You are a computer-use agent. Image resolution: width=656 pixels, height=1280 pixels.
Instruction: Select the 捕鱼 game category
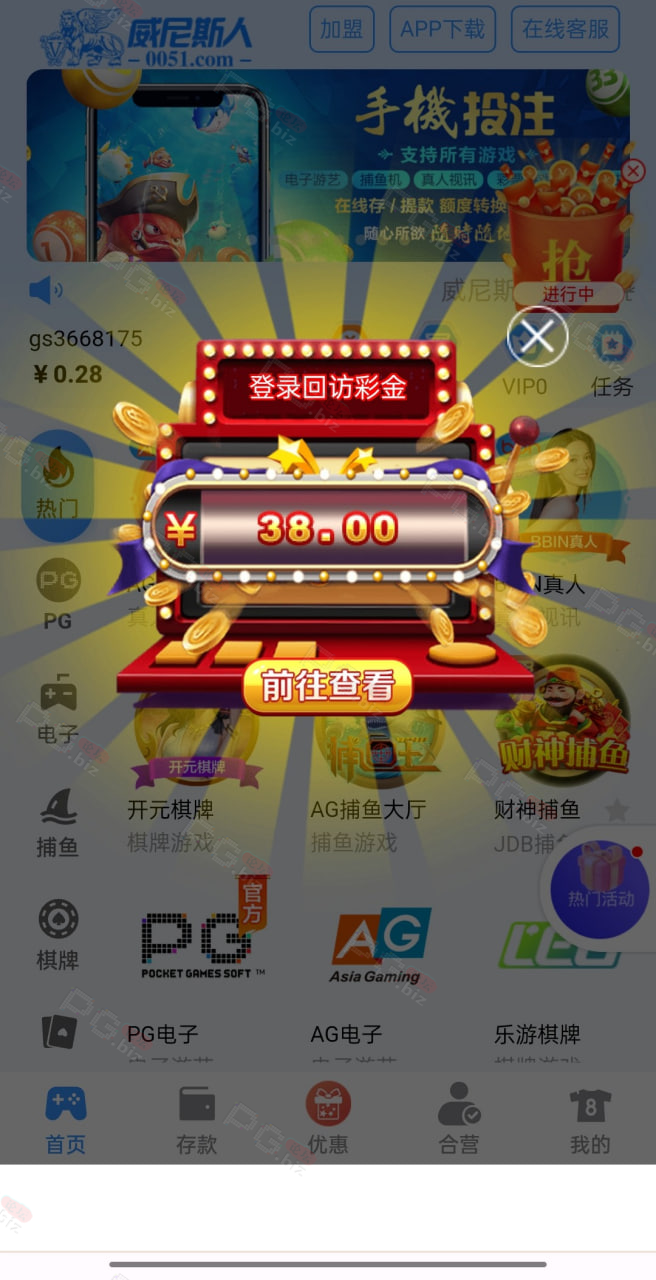click(58, 823)
